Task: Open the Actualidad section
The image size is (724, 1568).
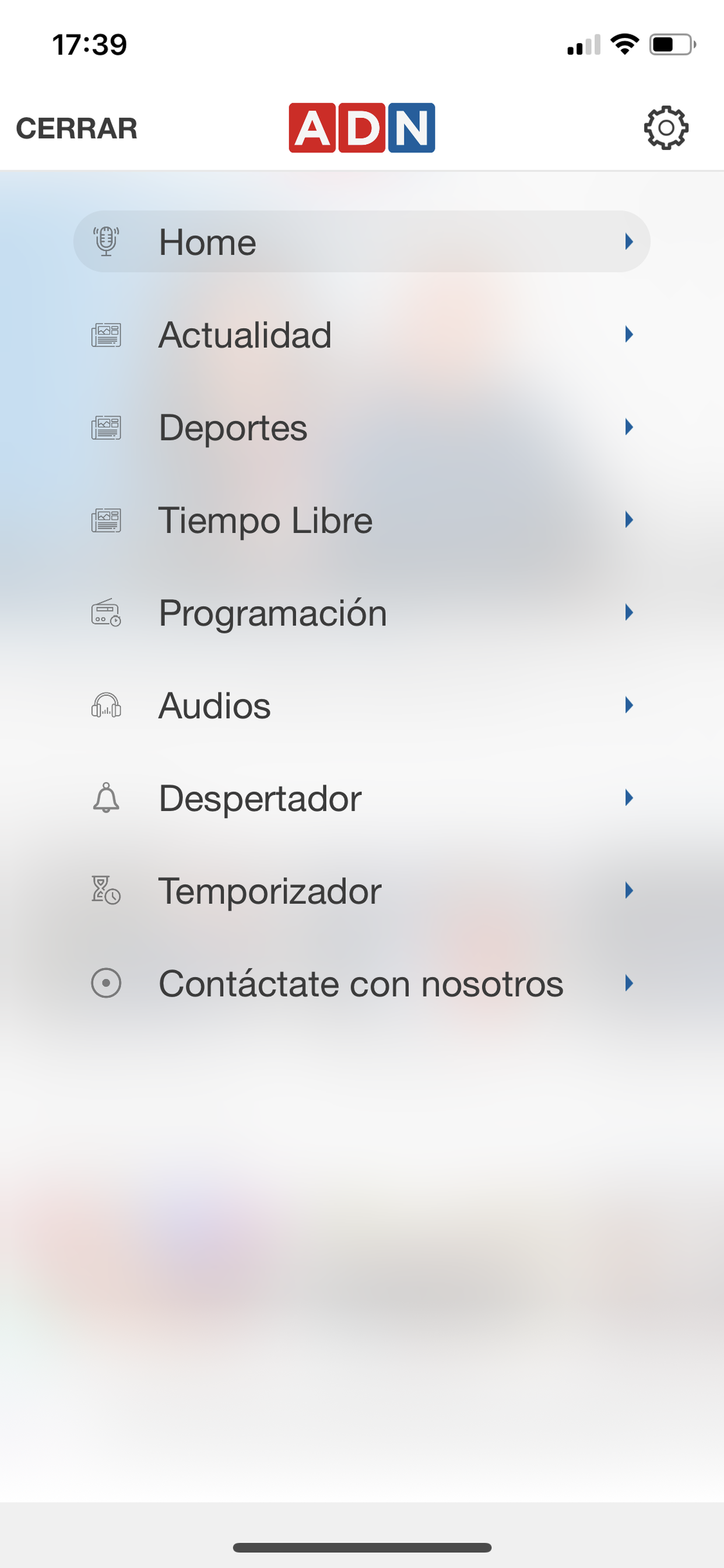Action: [362, 334]
